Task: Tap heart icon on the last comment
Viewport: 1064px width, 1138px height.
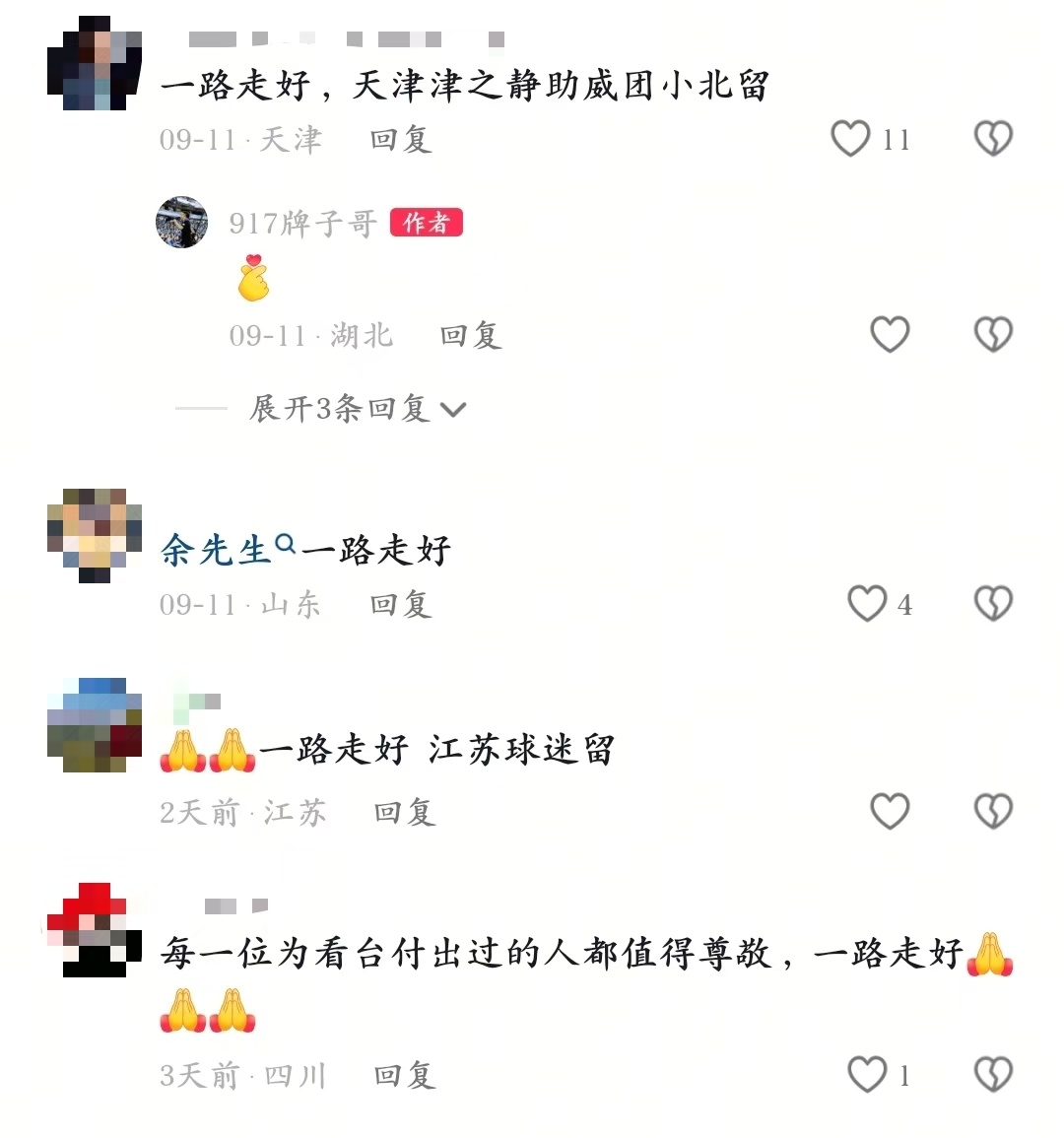Action: (x=870, y=1073)
